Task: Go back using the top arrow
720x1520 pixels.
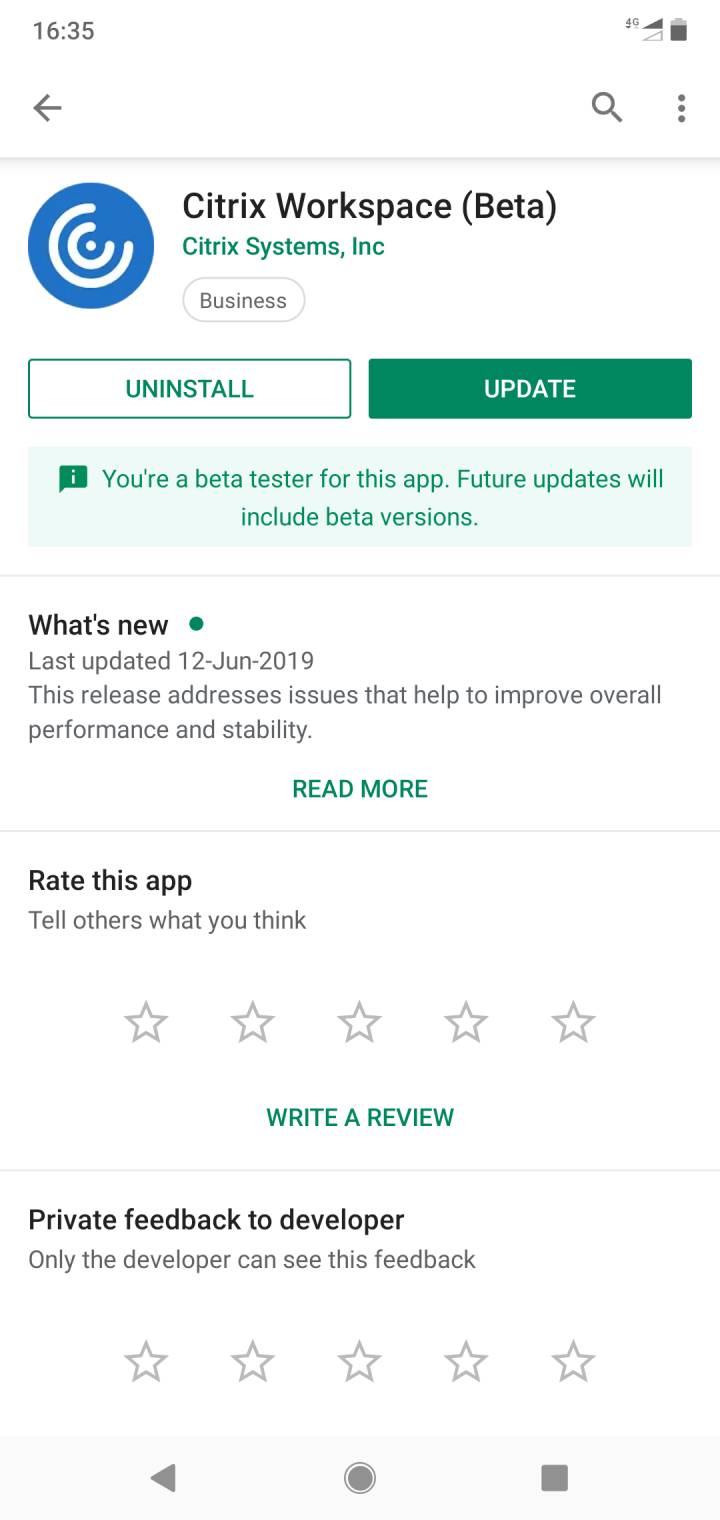Action: [47, 108]
